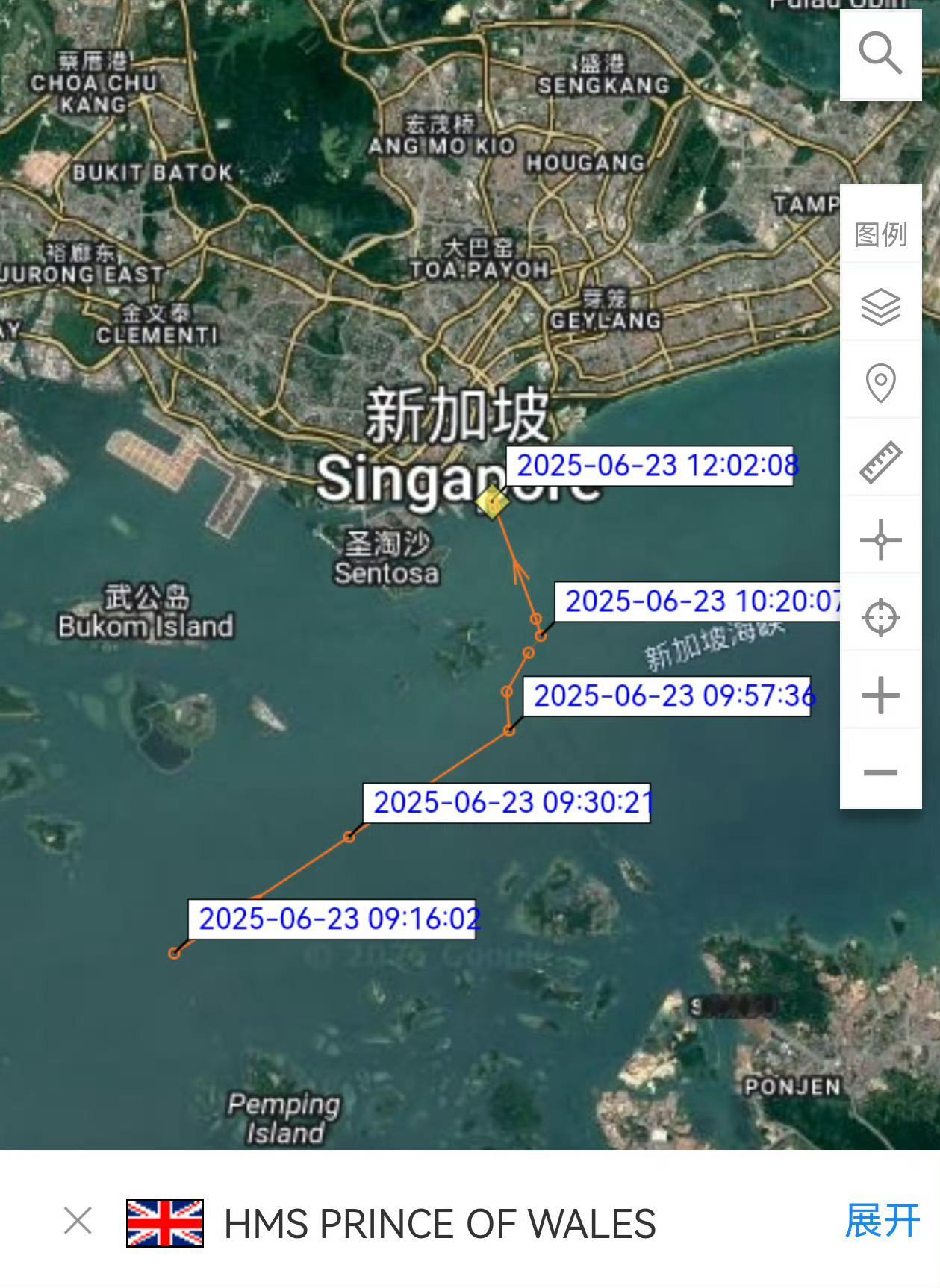Expand ship details via 展开
940x1288 pixels.
(x=882, y=1221)
